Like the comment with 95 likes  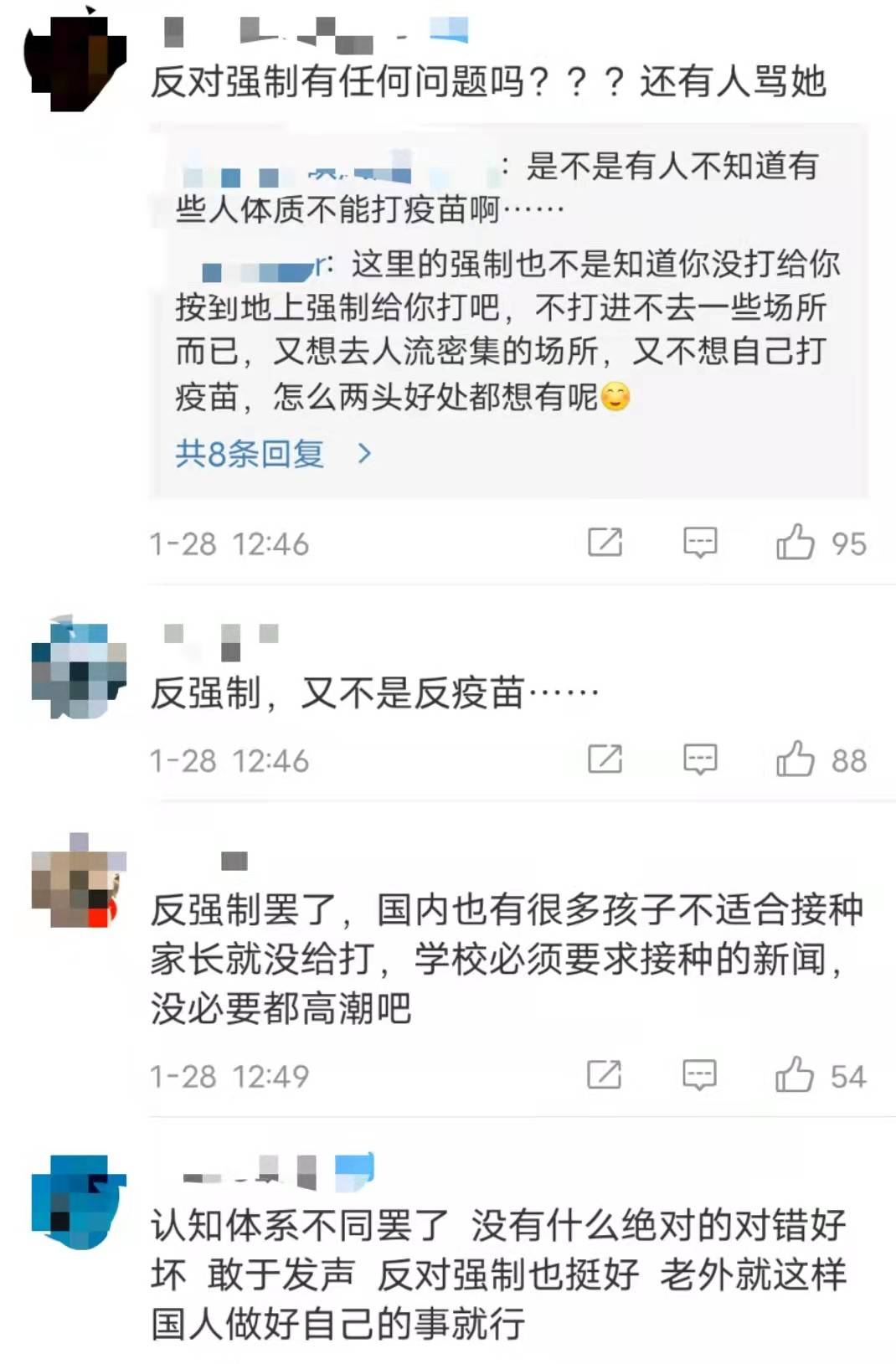[x=795, y=543]
